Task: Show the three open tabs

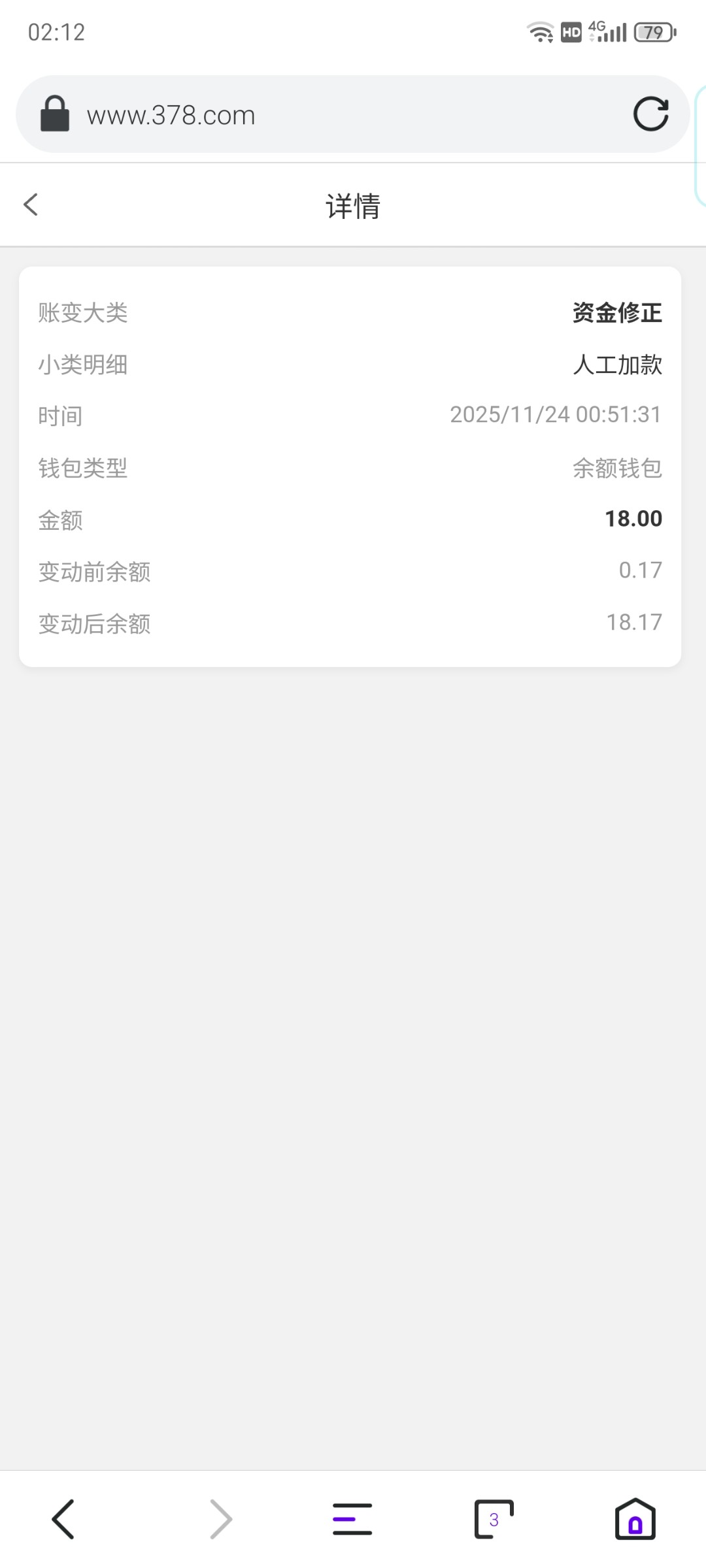Action: [494, 1518]
